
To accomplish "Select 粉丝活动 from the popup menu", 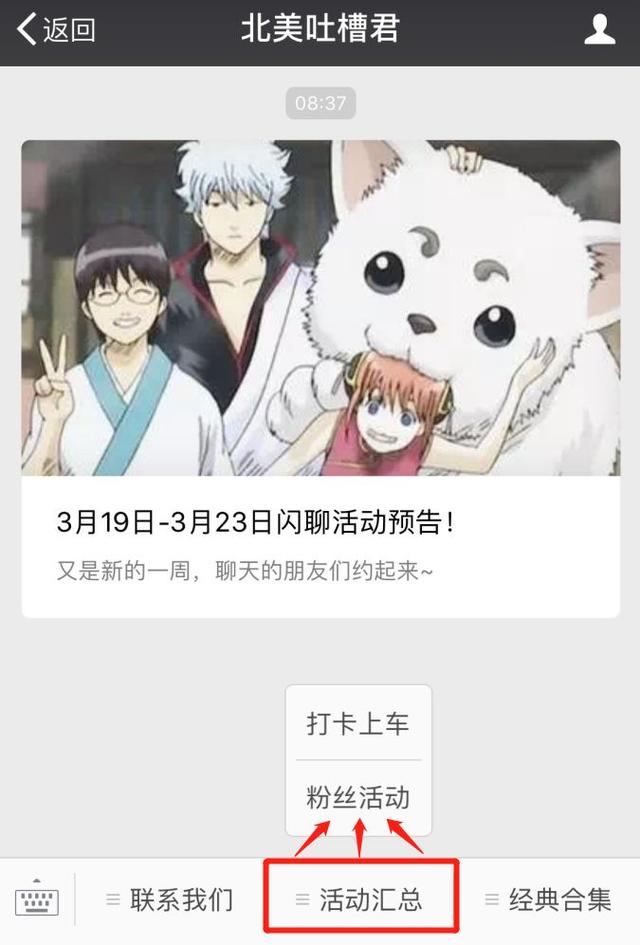I will (x=358, y=798).
